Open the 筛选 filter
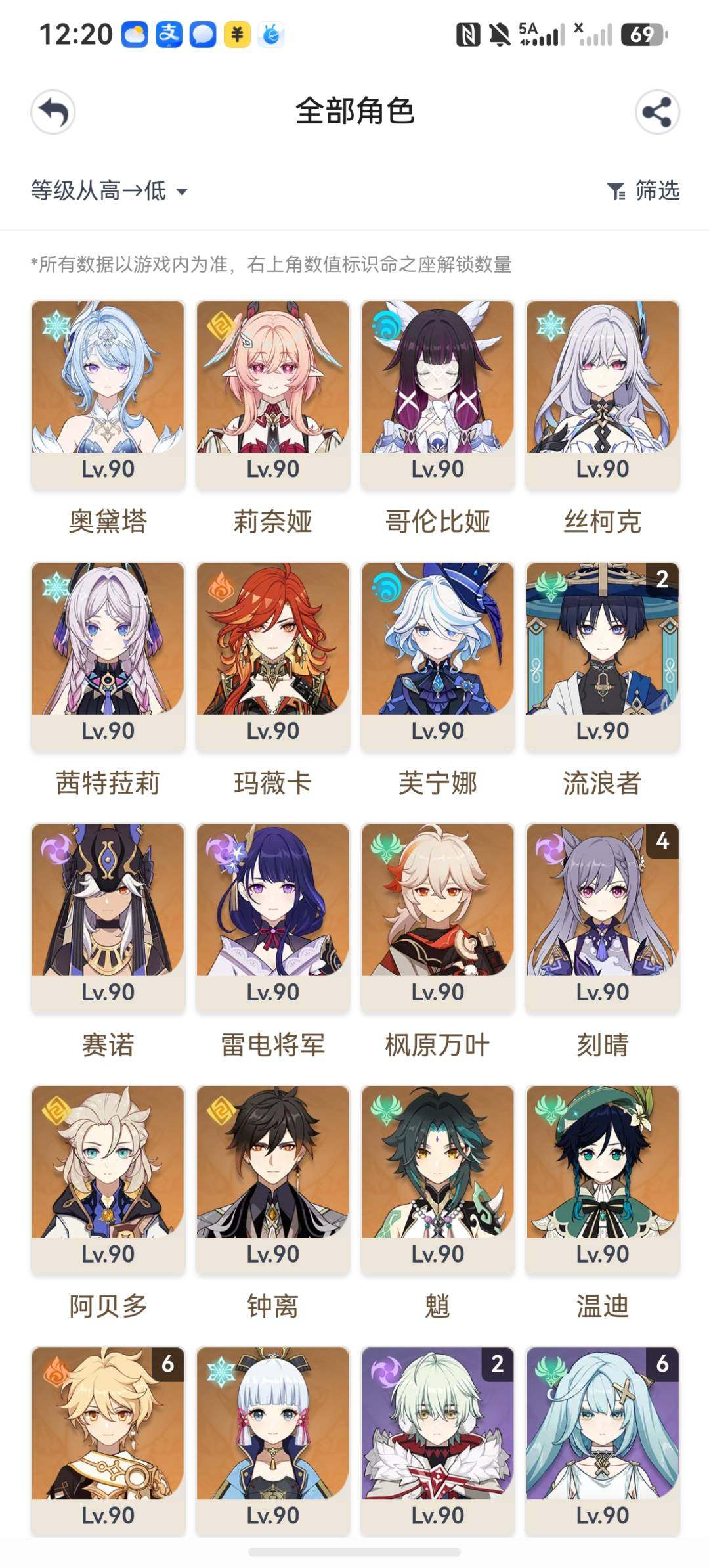This screenshot has height=1568, width=709. pyautogui.click(x=643, y=190)
